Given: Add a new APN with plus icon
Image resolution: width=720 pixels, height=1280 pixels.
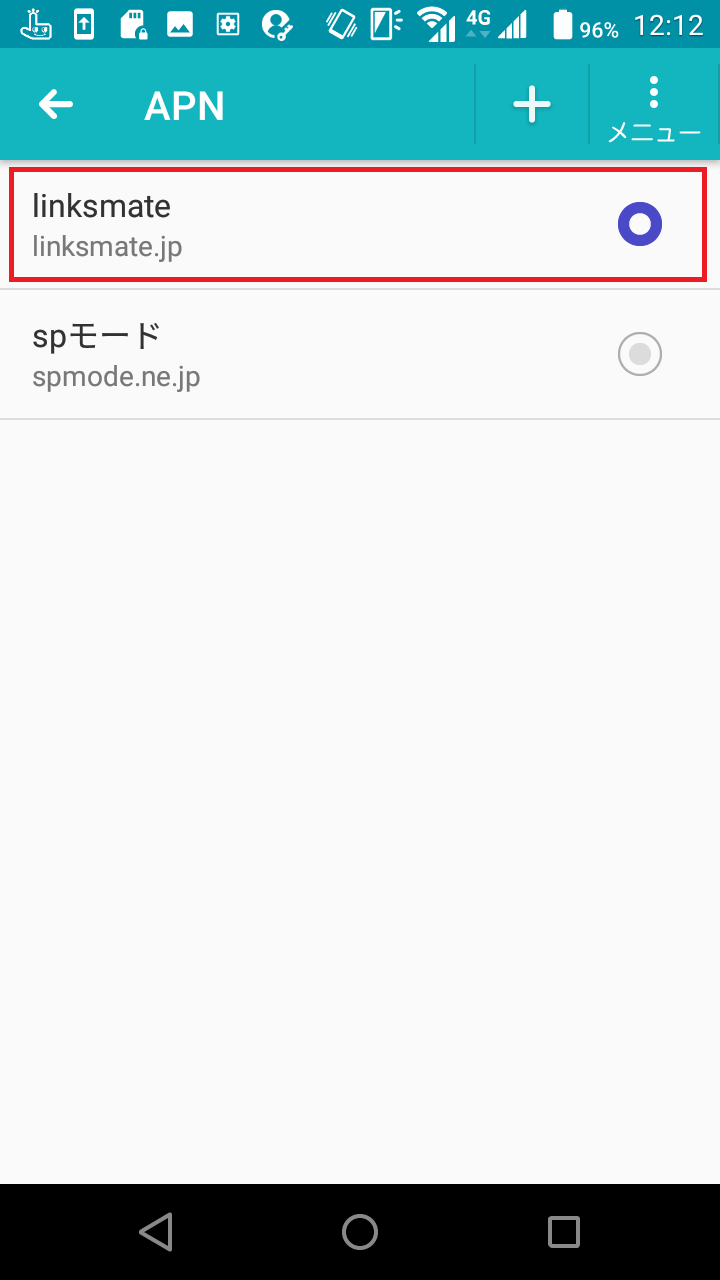Looking at the screenshot, I should click(531, 104).
